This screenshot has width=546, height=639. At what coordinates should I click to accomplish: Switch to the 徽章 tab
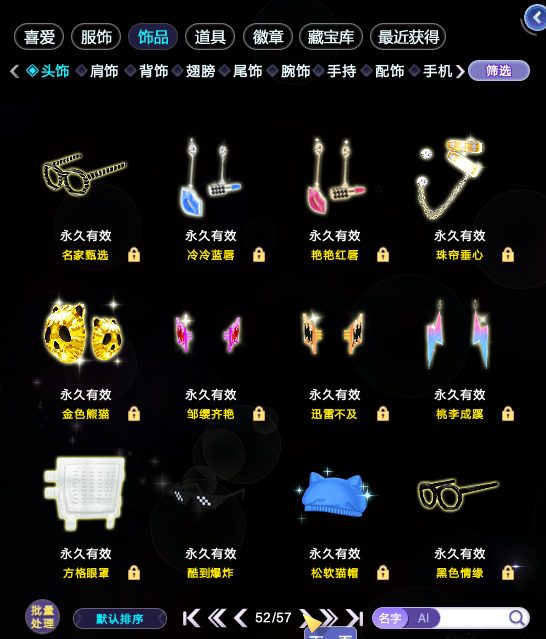click(x=268, y=37)
